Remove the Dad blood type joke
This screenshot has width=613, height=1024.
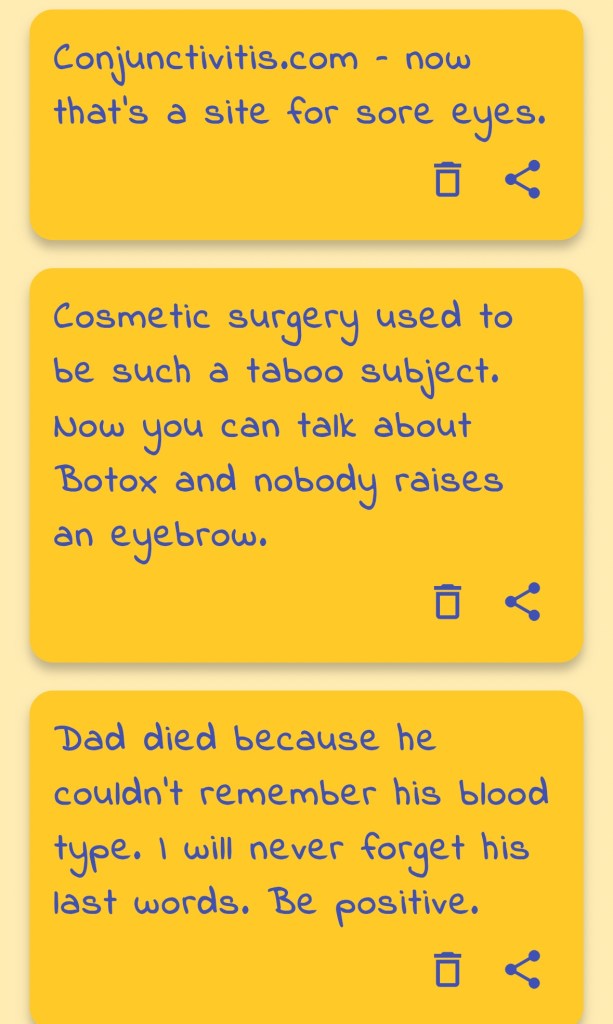pyautogui.click(x=447, y=969)
